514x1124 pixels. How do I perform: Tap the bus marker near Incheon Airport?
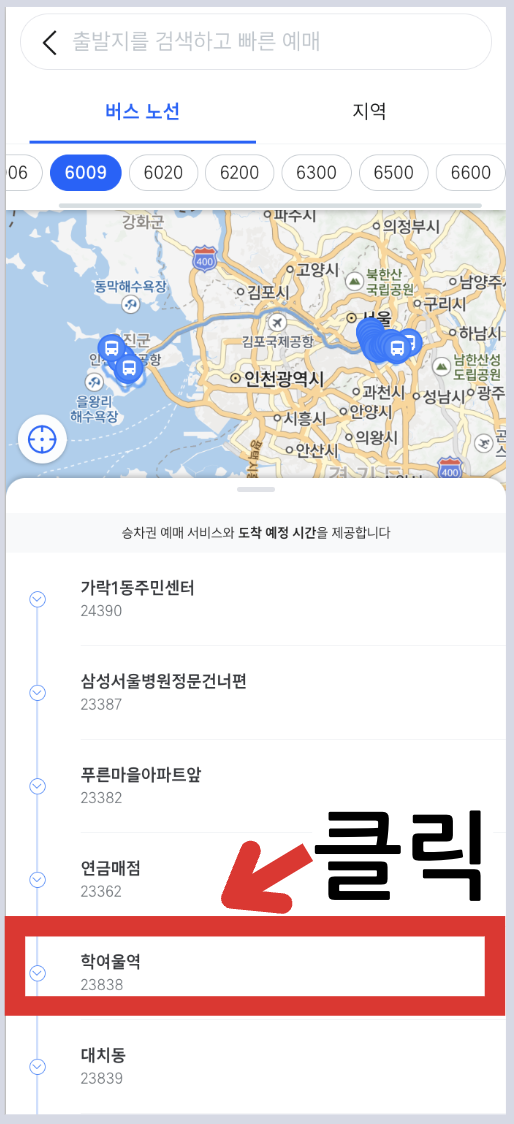pos(128,368)
